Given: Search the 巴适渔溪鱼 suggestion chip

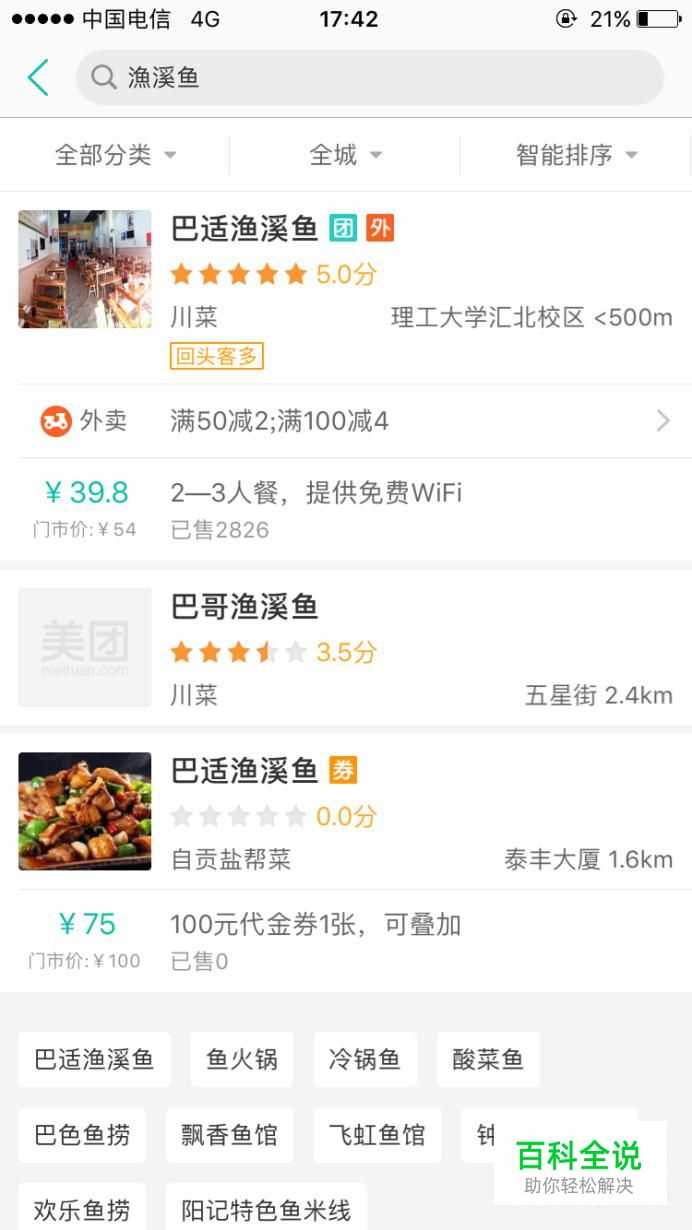Looking at the screenshot, I should tap(94, 1060).
